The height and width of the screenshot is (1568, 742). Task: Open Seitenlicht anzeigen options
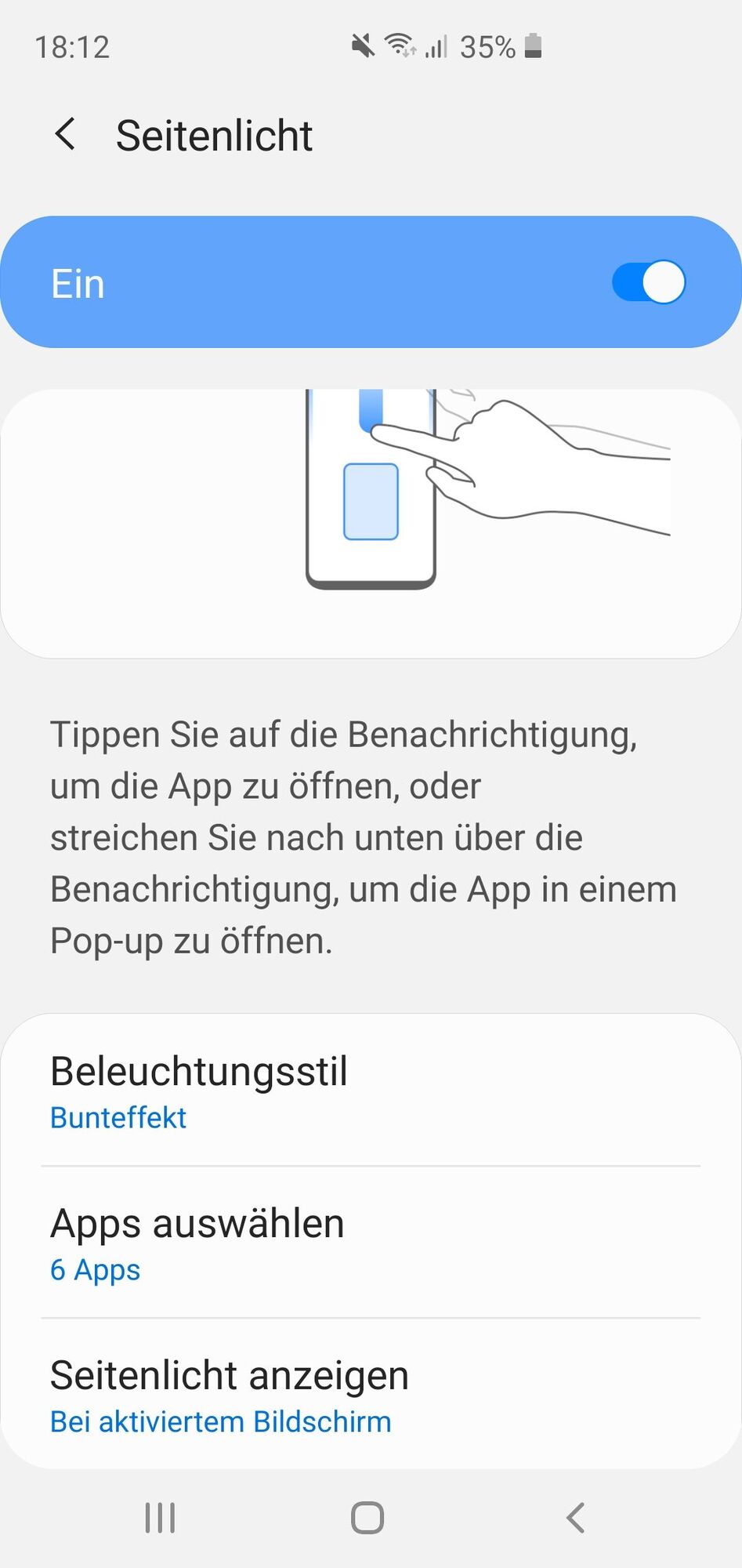click(370, 1396)
